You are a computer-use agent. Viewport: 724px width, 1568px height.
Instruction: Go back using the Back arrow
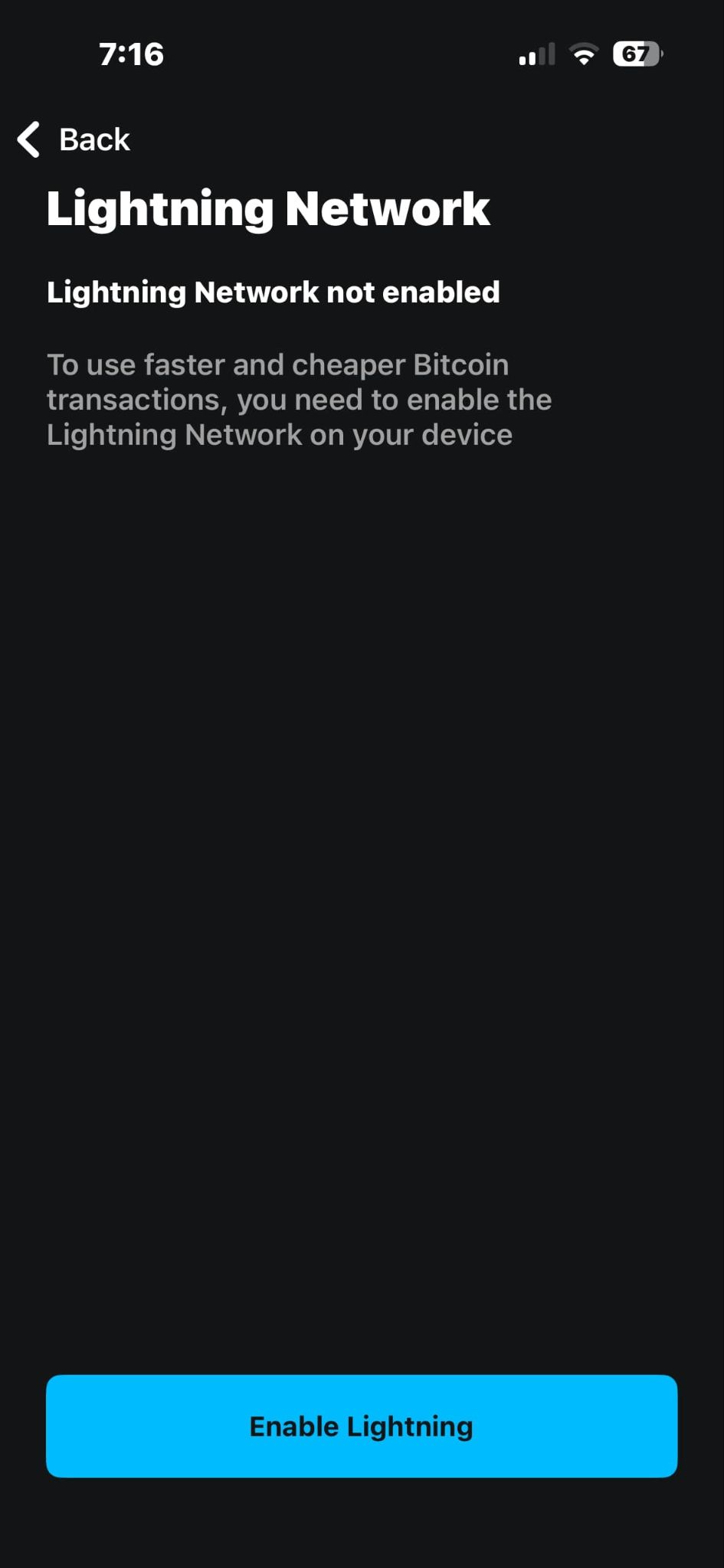[x=31, y=139]
